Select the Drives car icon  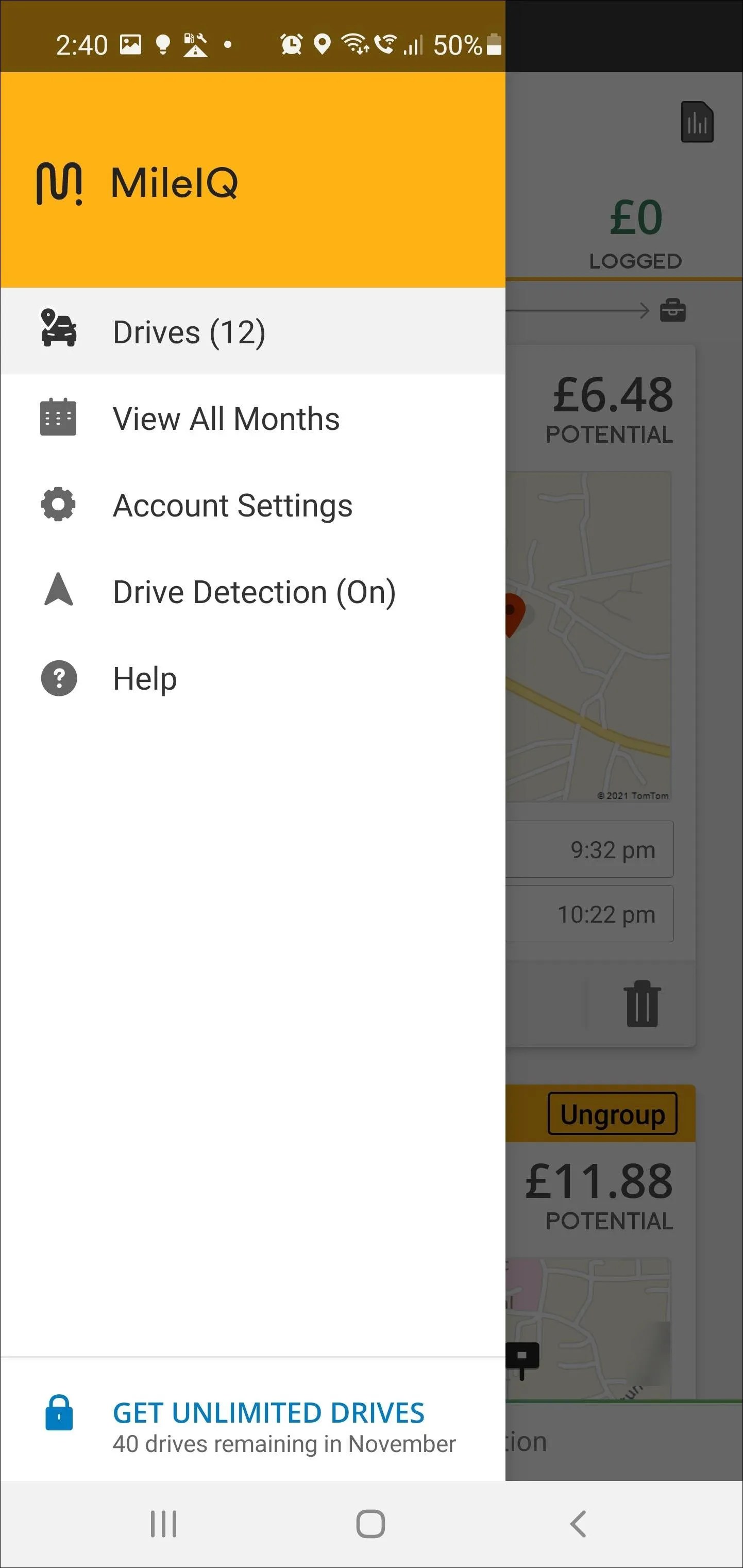(58, 329)
